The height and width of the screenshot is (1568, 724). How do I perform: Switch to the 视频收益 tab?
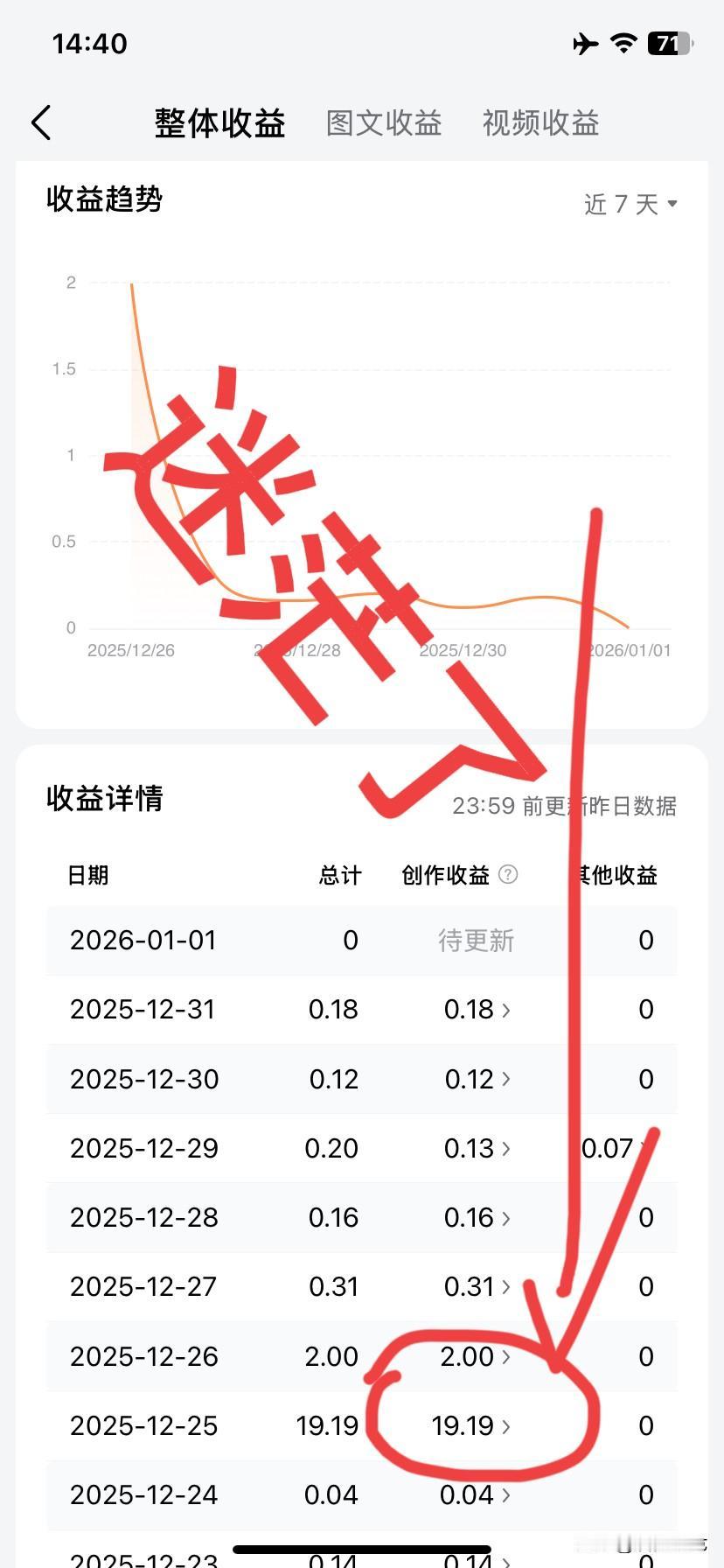pos(539,123)
